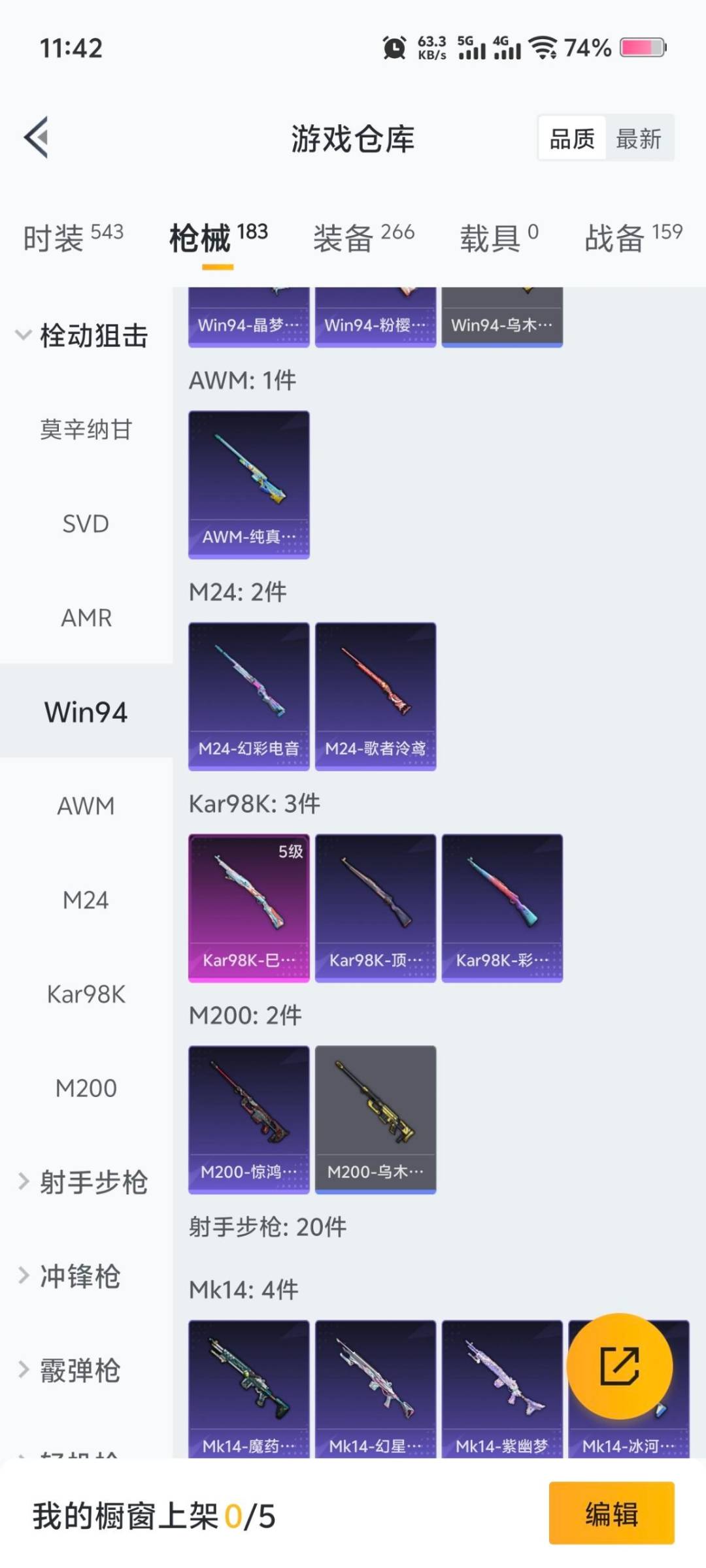Select 莫辛纳甘 in the sidebar
706x1568 pixels.
tap(86, 430)
